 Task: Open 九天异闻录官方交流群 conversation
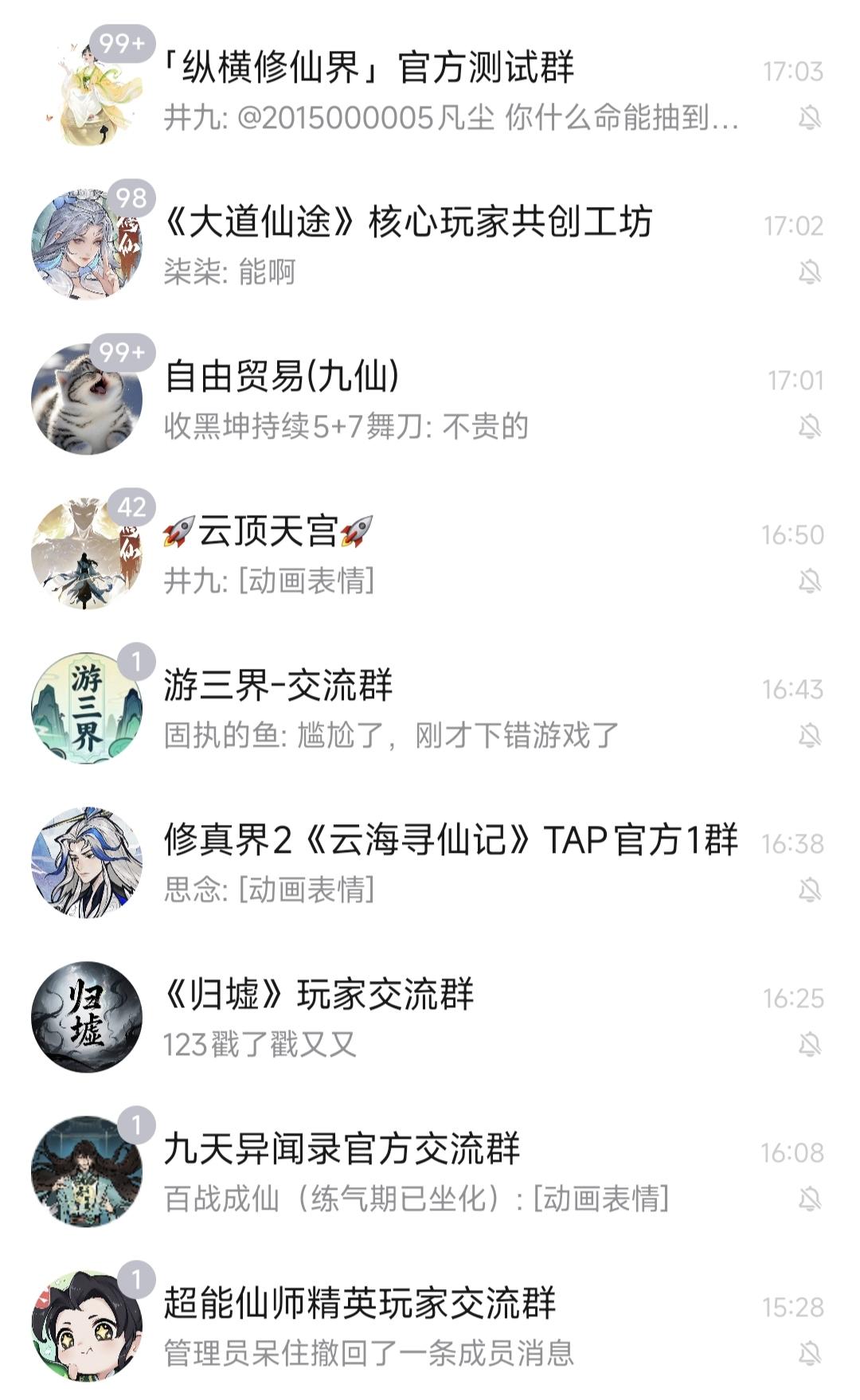click(430, 1172)
